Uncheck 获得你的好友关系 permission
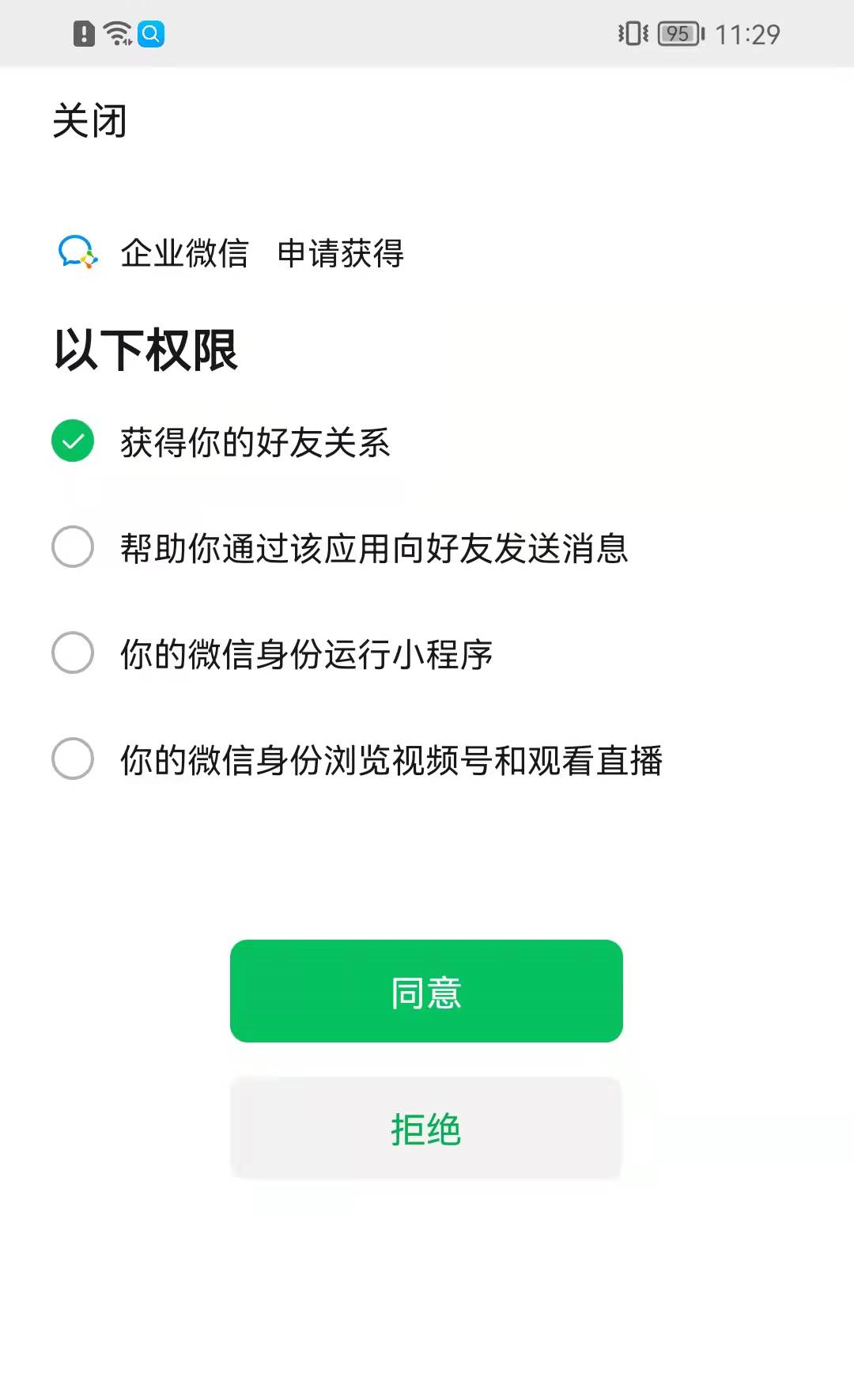 click(x=73, y=441)
